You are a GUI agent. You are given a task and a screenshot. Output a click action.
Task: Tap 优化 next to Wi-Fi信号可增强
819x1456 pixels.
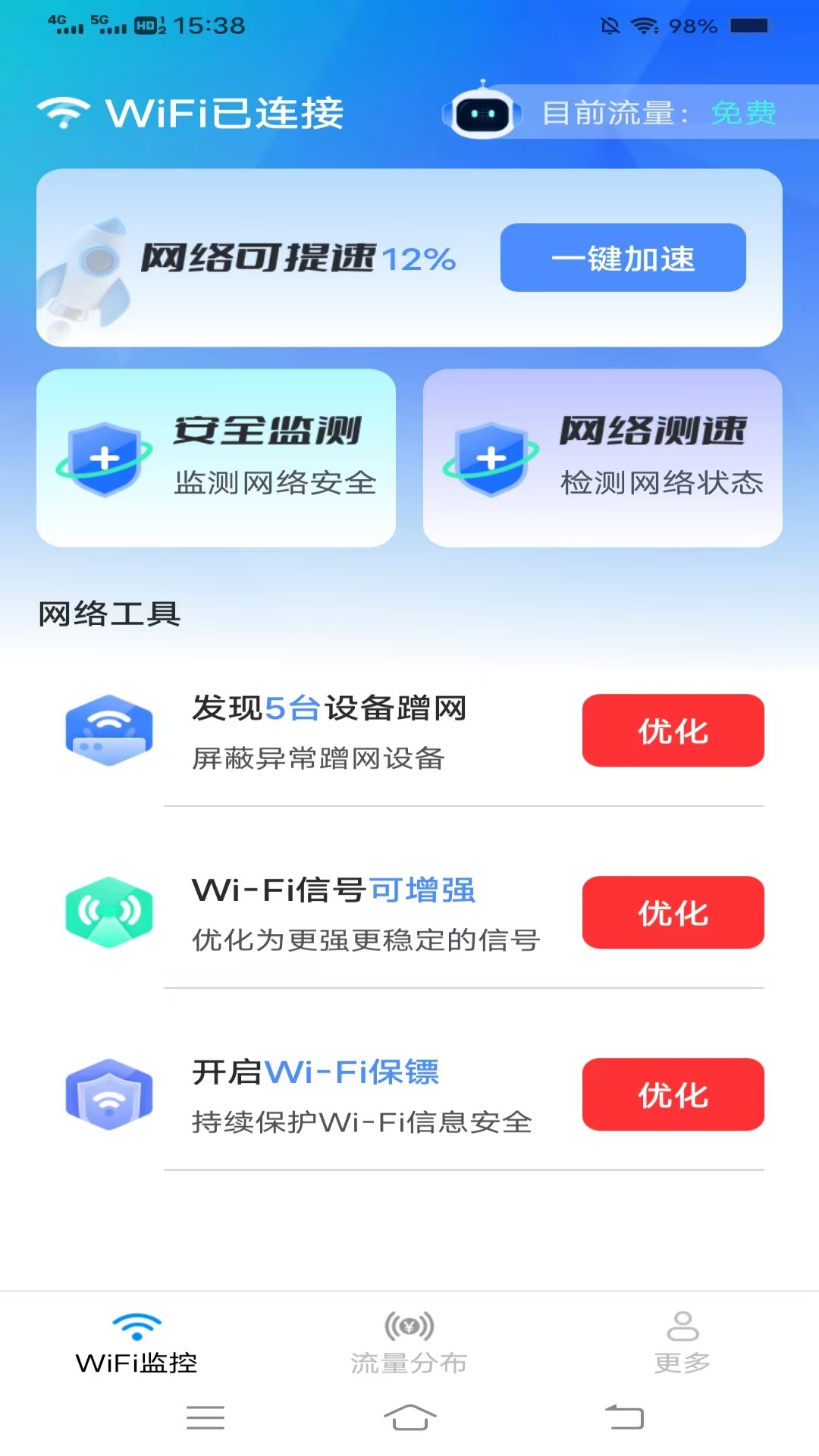coord(673,912)
